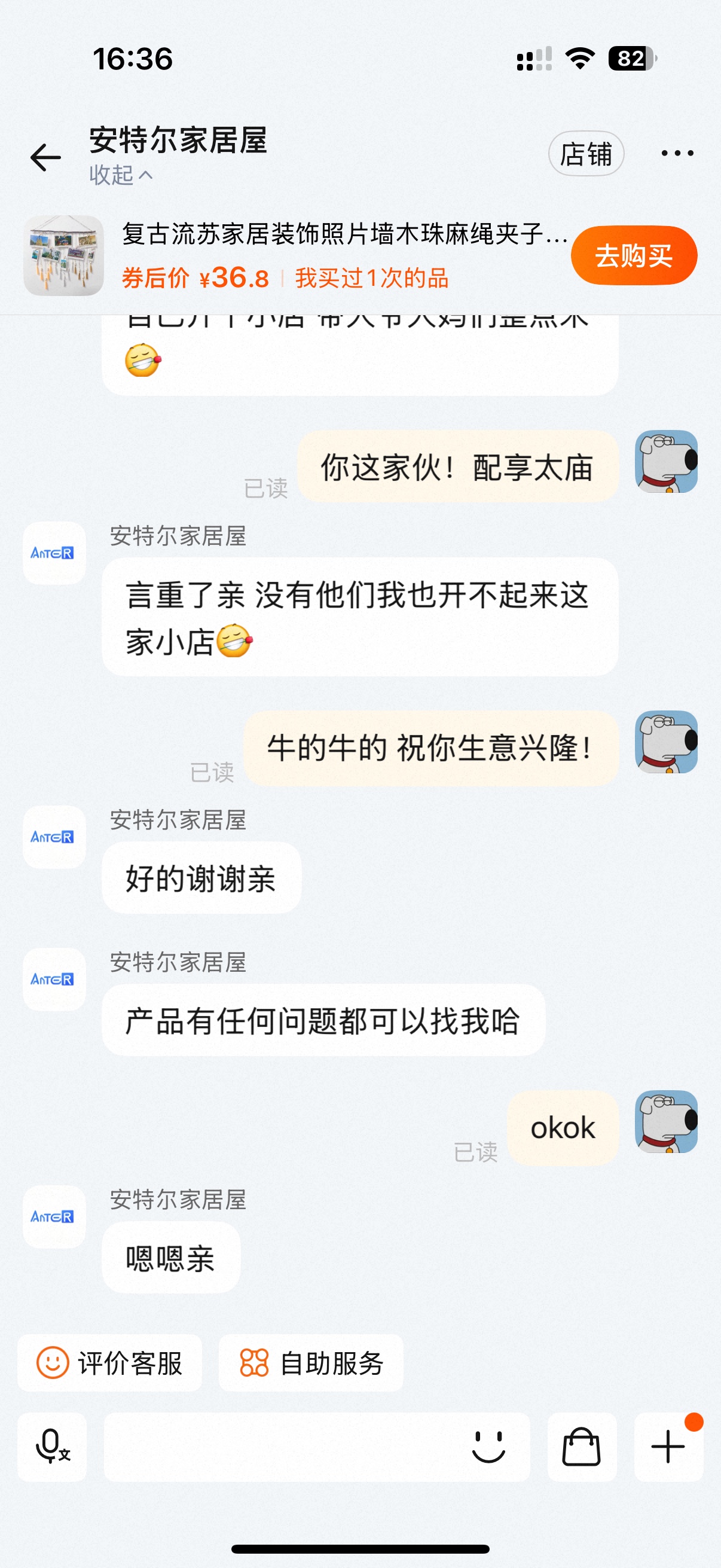View the 安特尔家居屋 avatar beside 嗯嗯亲
This screenshot has width=721, height=1568.
click(x=54, y=1217)
